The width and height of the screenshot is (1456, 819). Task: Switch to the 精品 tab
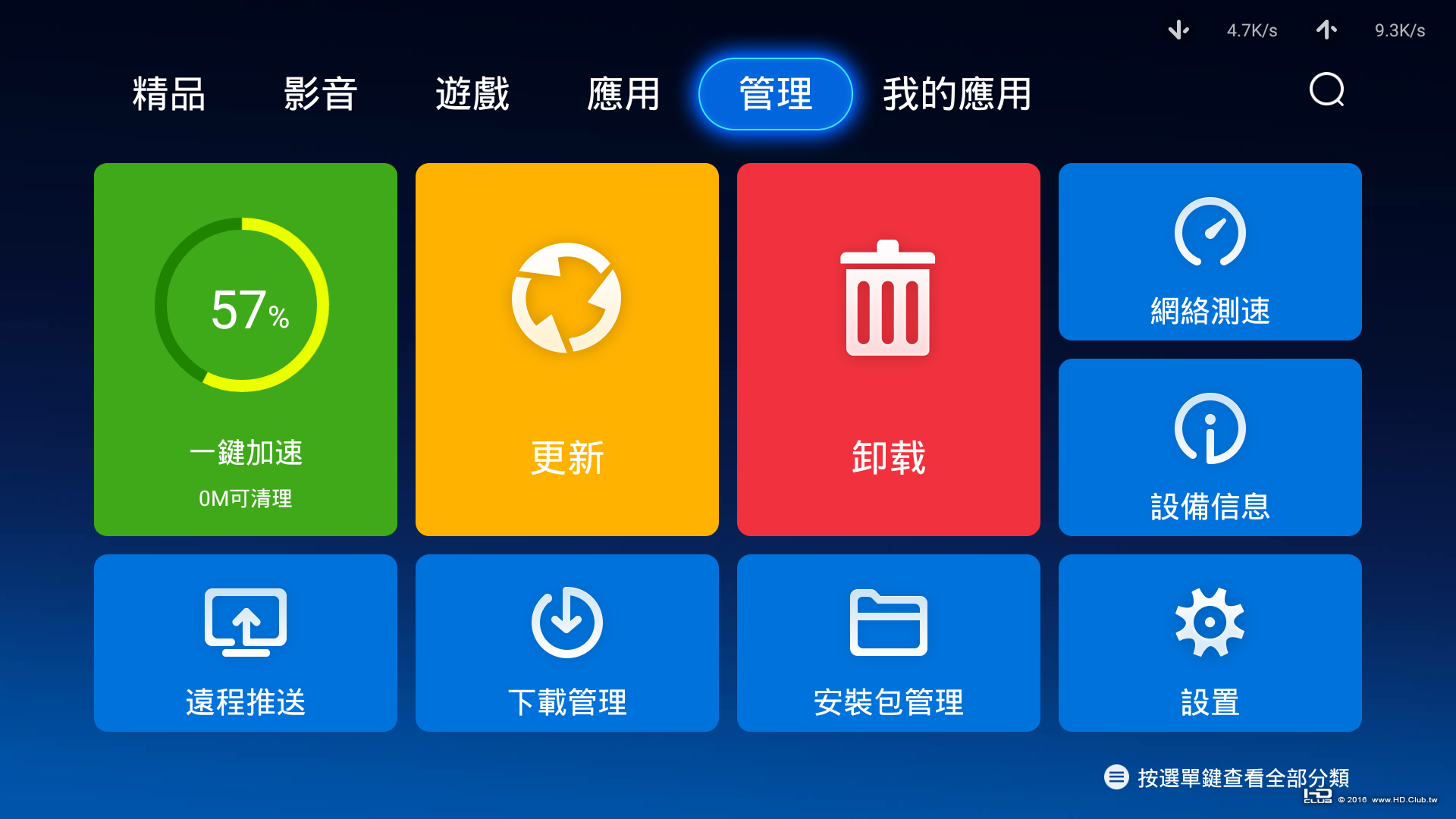click(x=169, y=94)
